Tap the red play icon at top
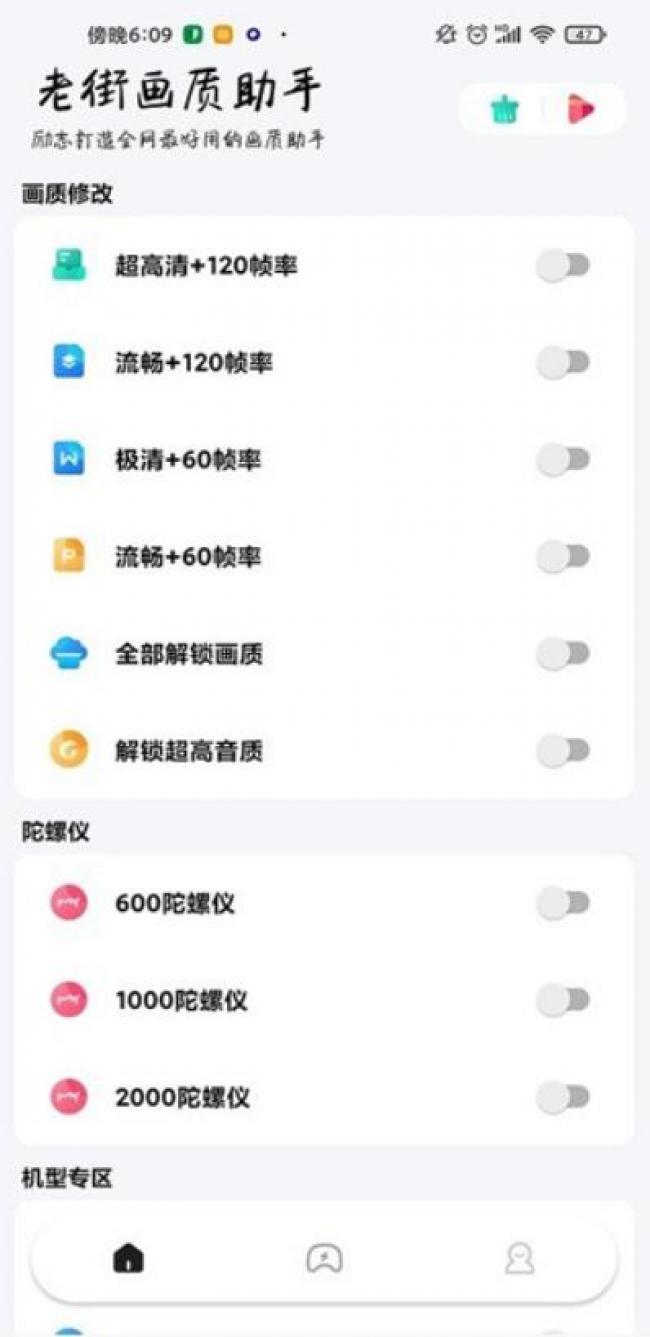 pos(580,109)
